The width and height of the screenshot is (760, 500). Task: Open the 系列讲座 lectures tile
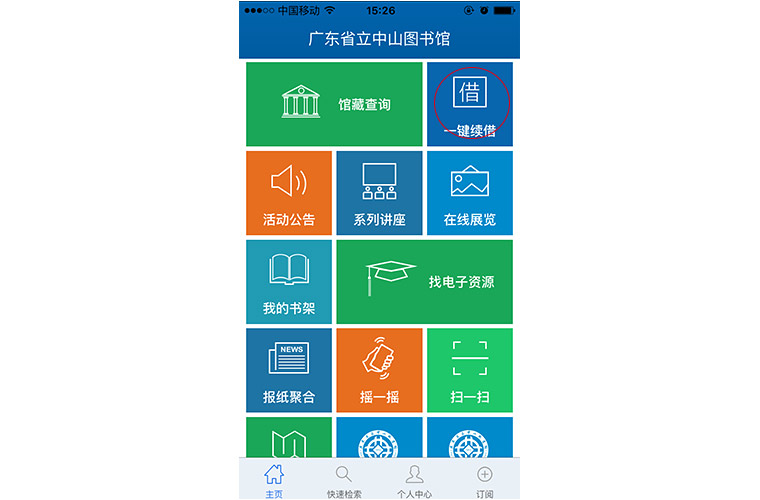tap(379, 193)
